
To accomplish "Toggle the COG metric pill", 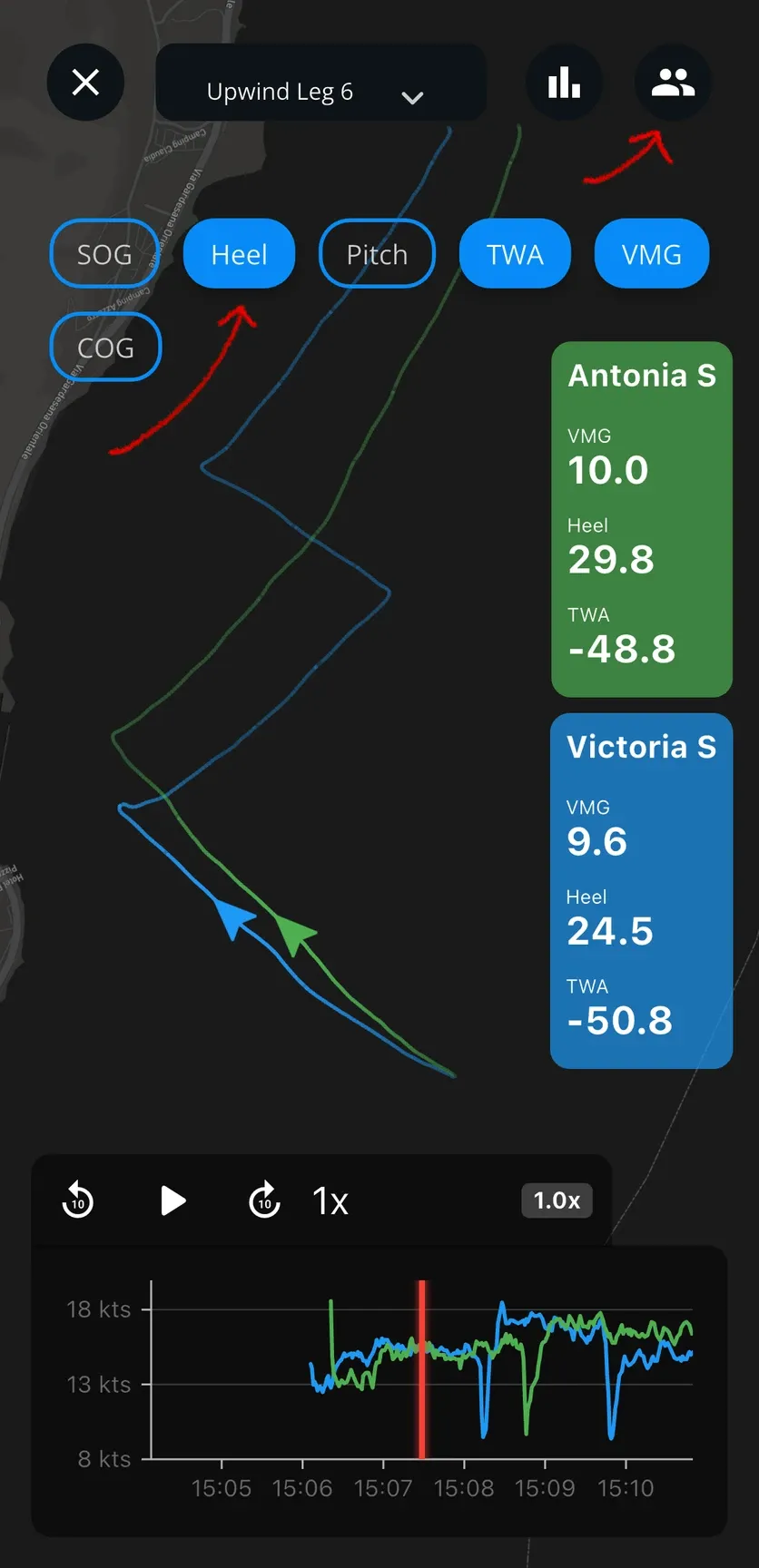I will [104, 347].
